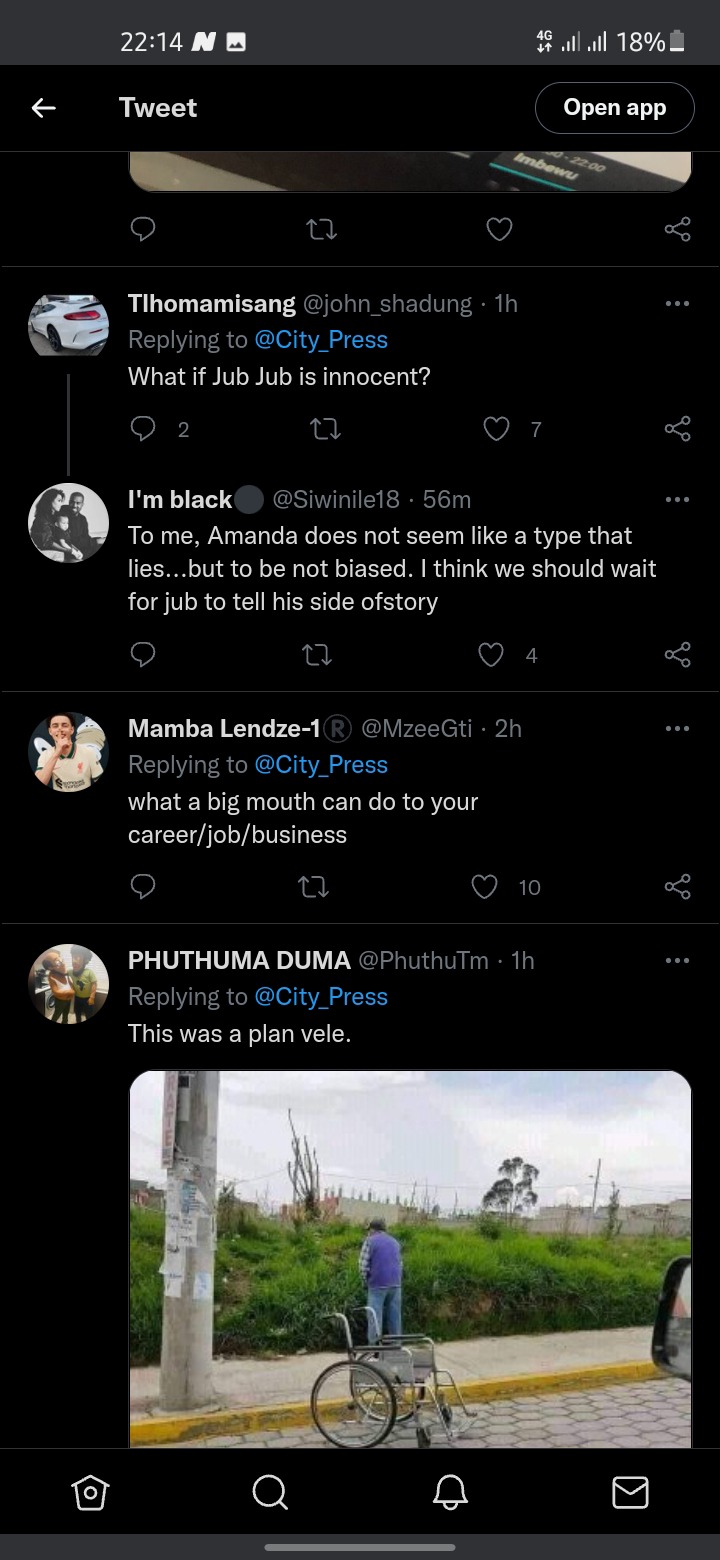Image resolution: width=720 pixels, height=1560 pixels.
Task: Share Mamba Lendze-1's tweet
Action: pos(677,887)
